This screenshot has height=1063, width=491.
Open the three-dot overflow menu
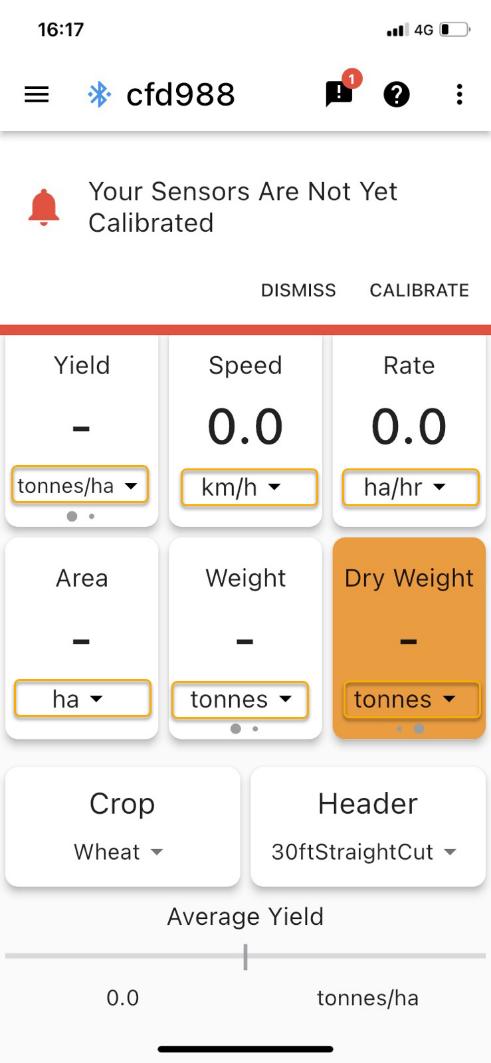pos(459,94)
